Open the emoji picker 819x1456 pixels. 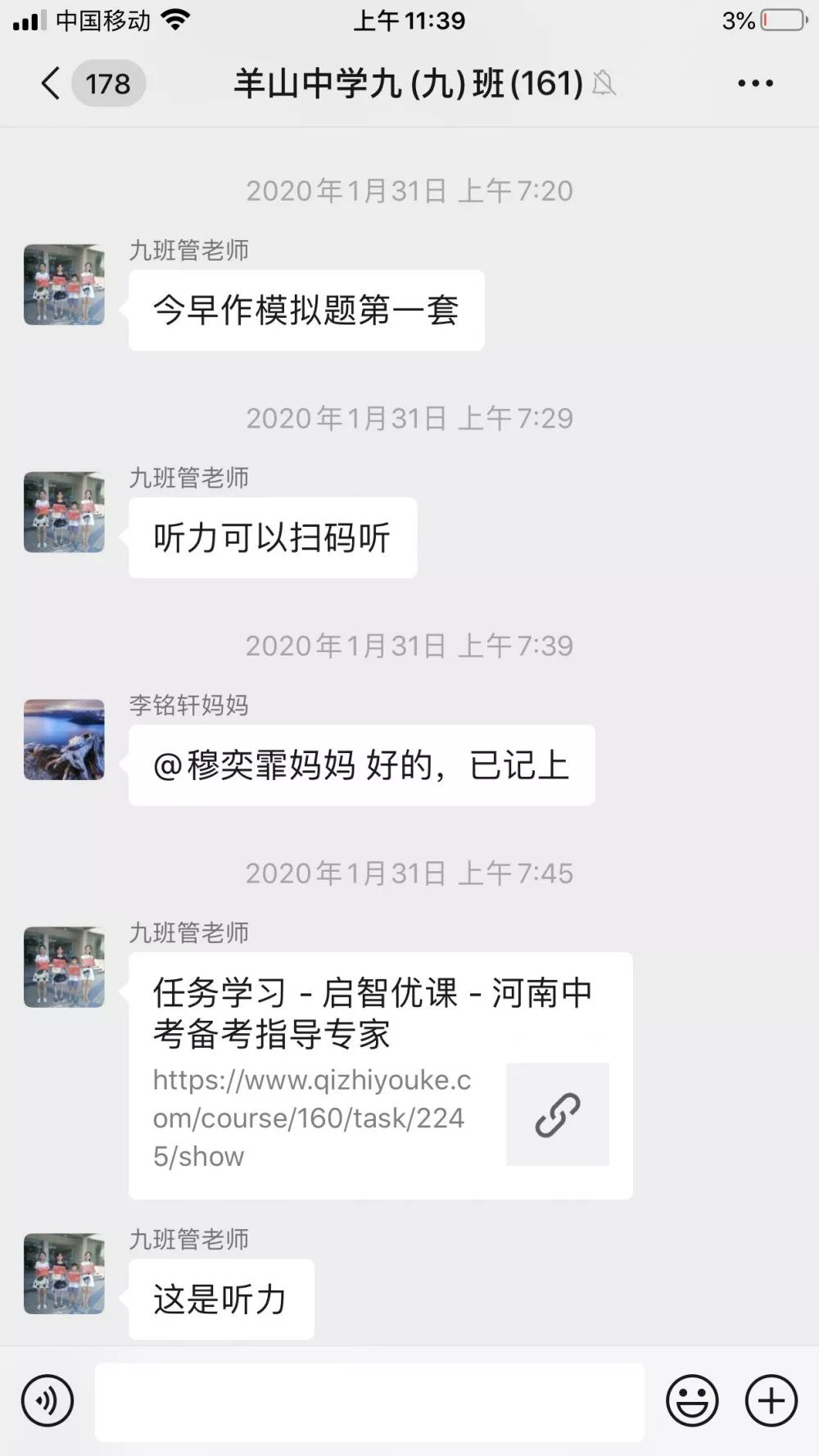pos(692,1400)
